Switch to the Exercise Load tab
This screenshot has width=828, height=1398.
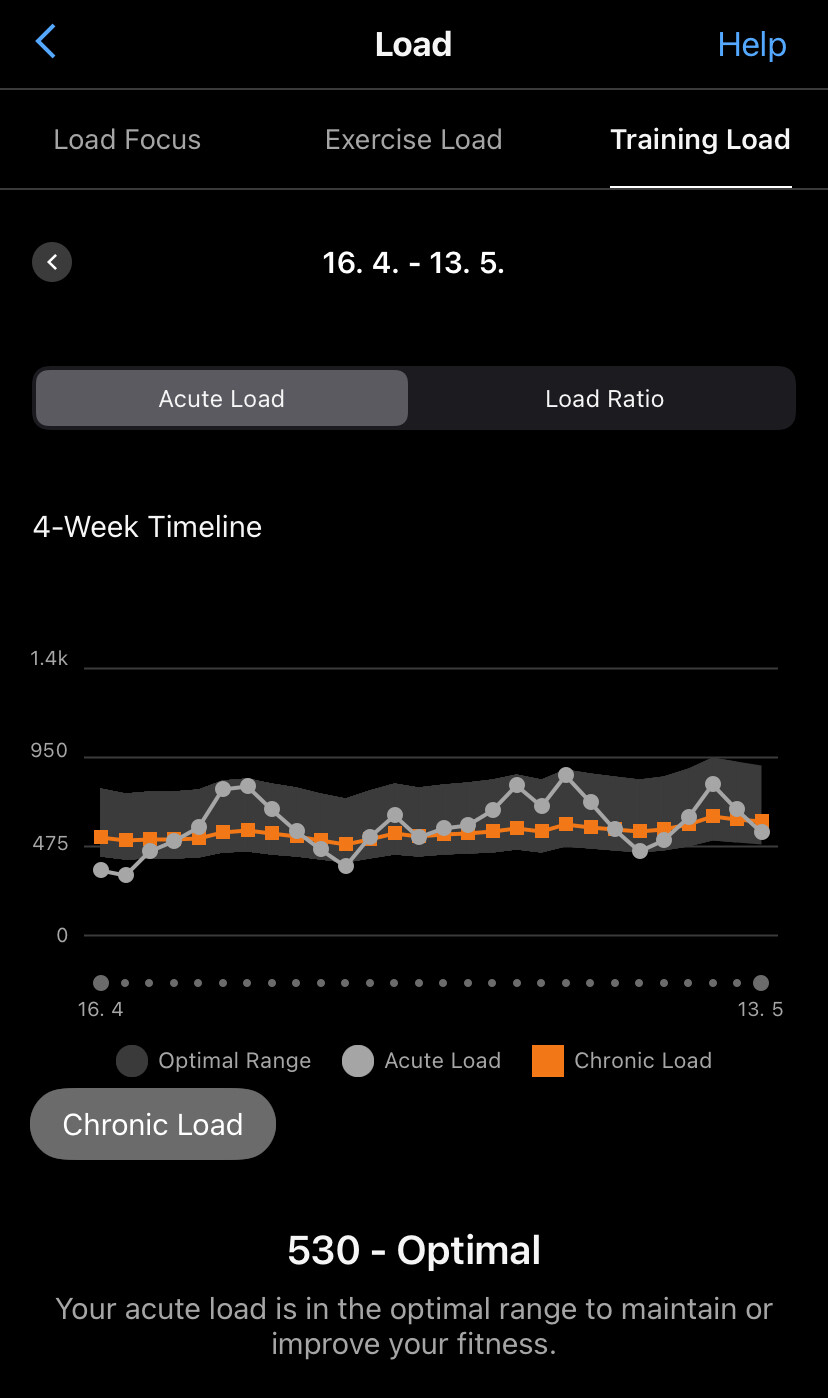click(413, 140)
